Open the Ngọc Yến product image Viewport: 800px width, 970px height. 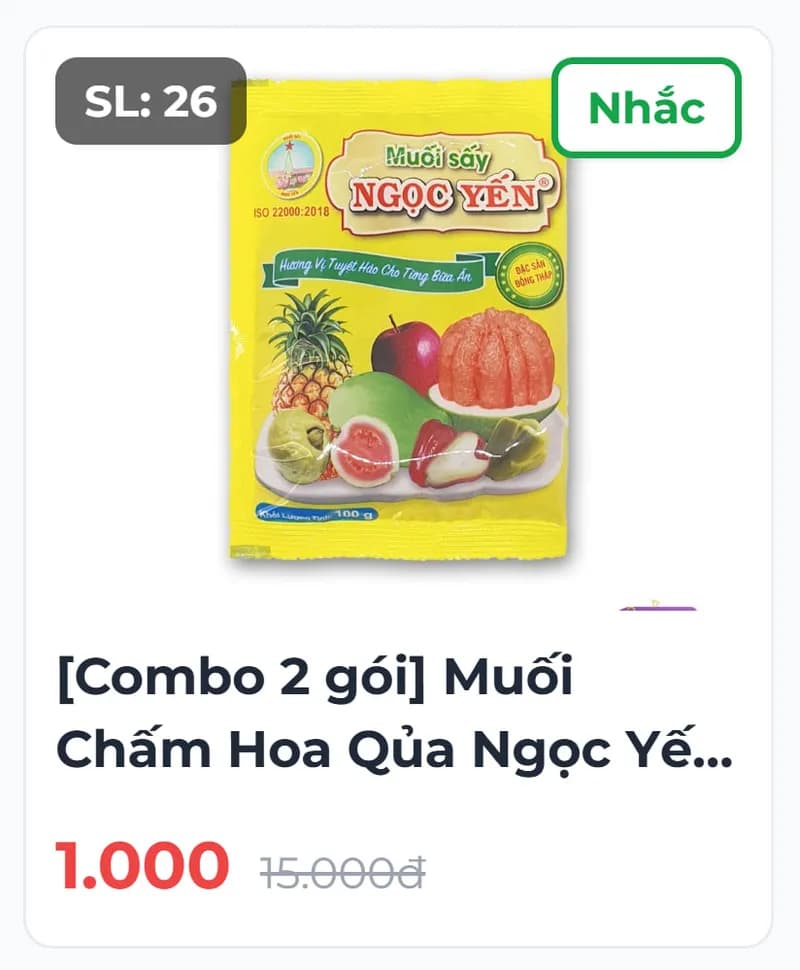coord(400,330)
